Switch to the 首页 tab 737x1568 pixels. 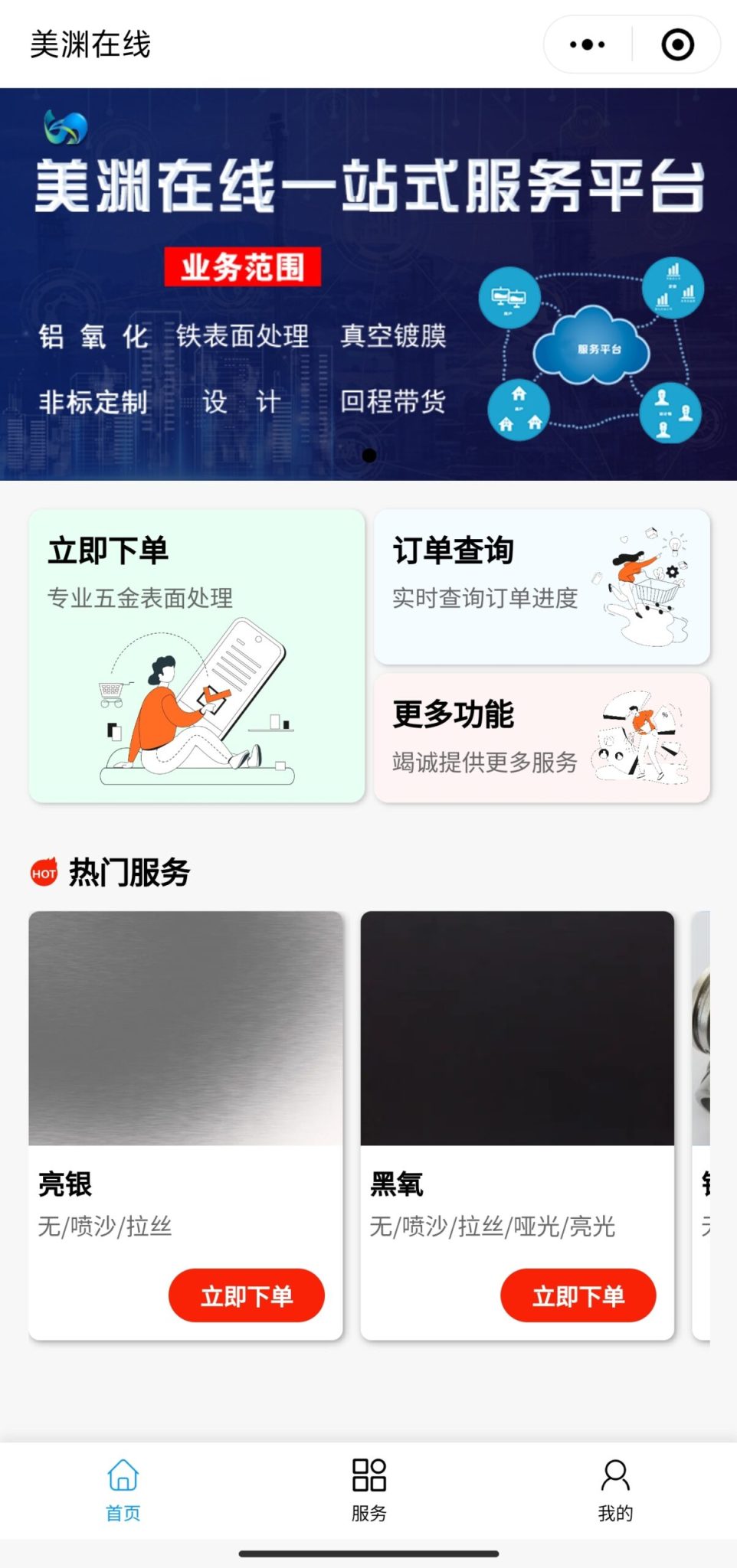click(123, 1490)
